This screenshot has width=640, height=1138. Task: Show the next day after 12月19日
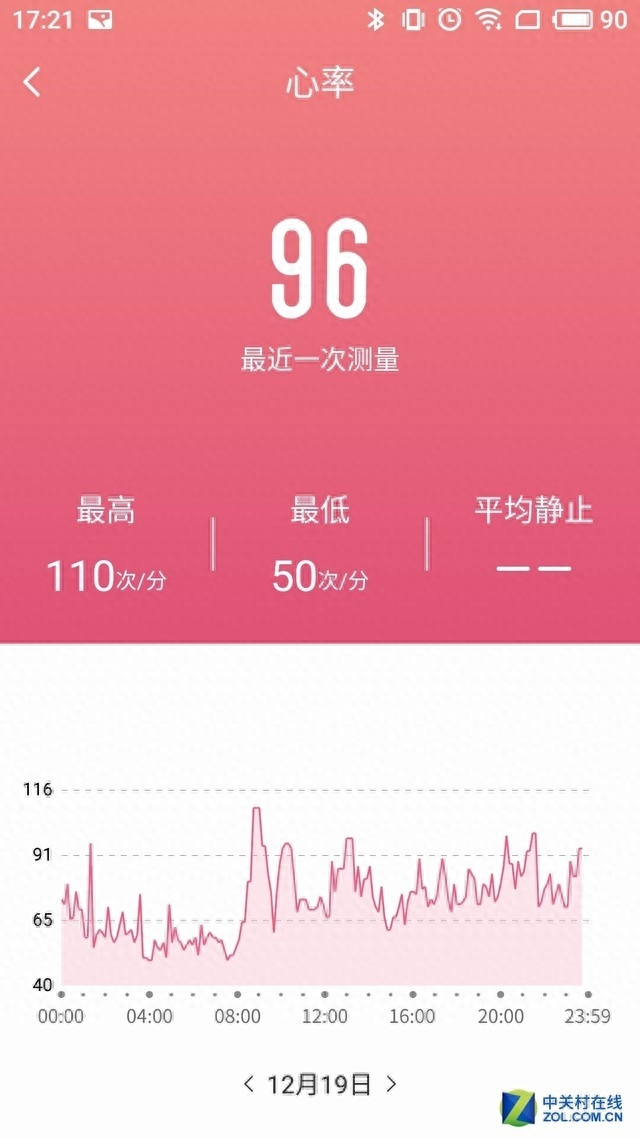coord(392,1083)
